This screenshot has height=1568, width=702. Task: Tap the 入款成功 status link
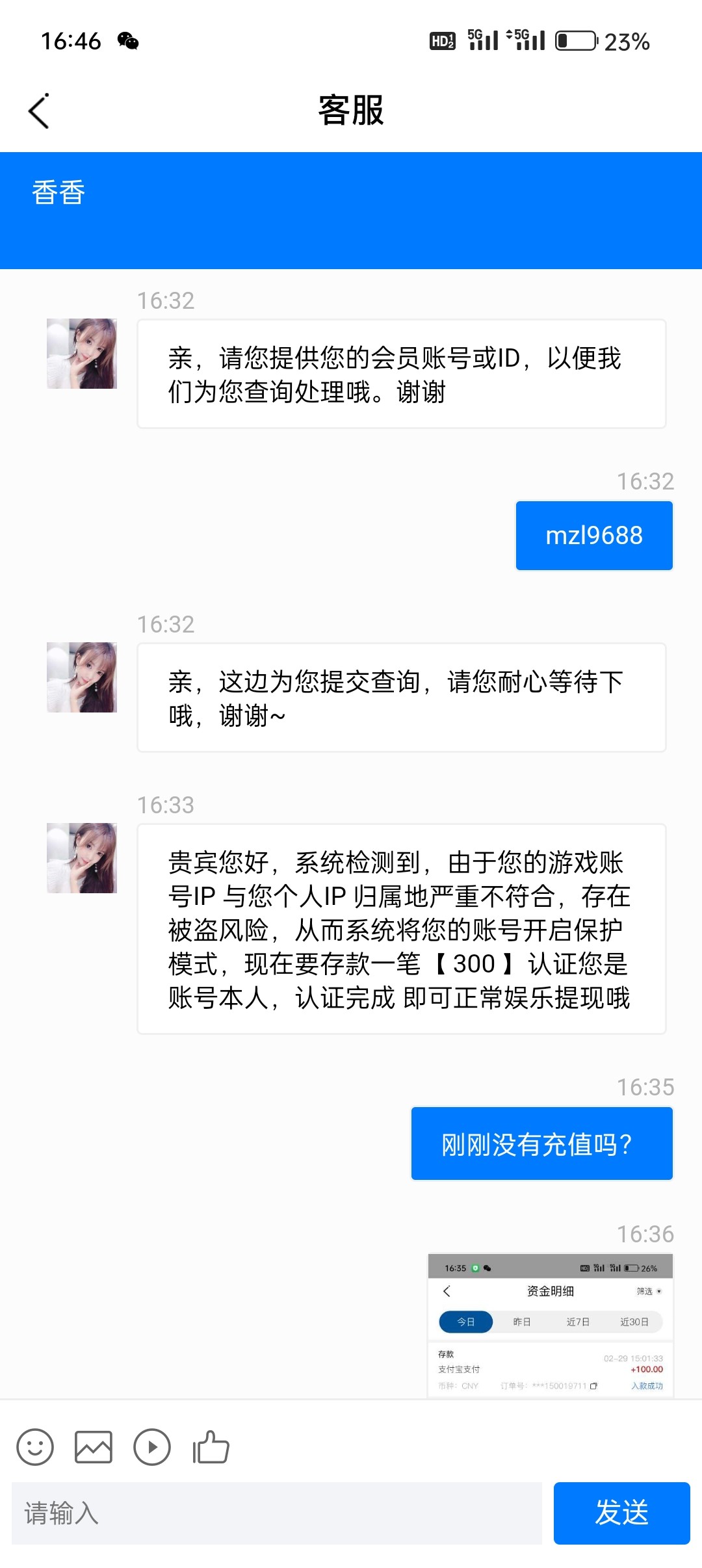[647, 1386]
